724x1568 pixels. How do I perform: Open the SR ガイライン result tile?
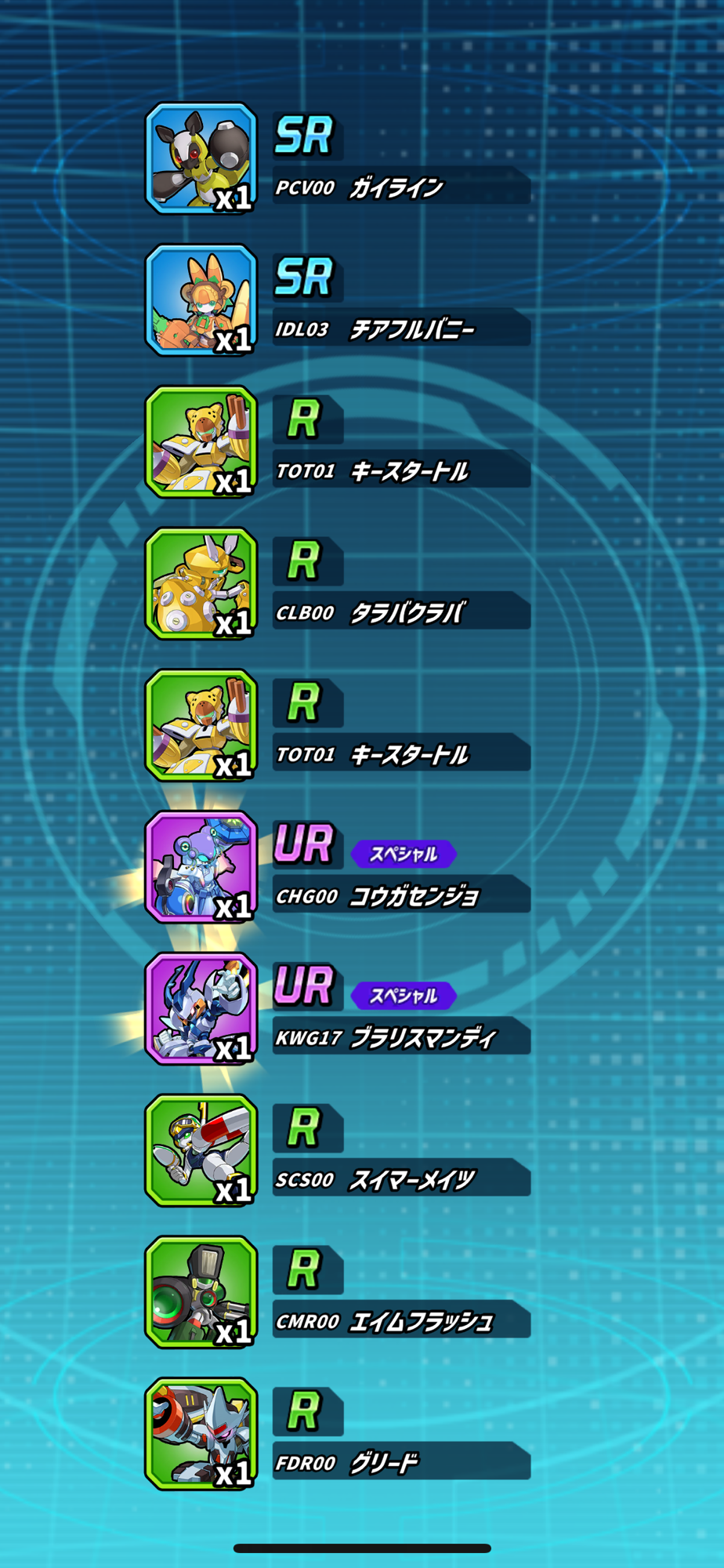(x=201, y=158)
